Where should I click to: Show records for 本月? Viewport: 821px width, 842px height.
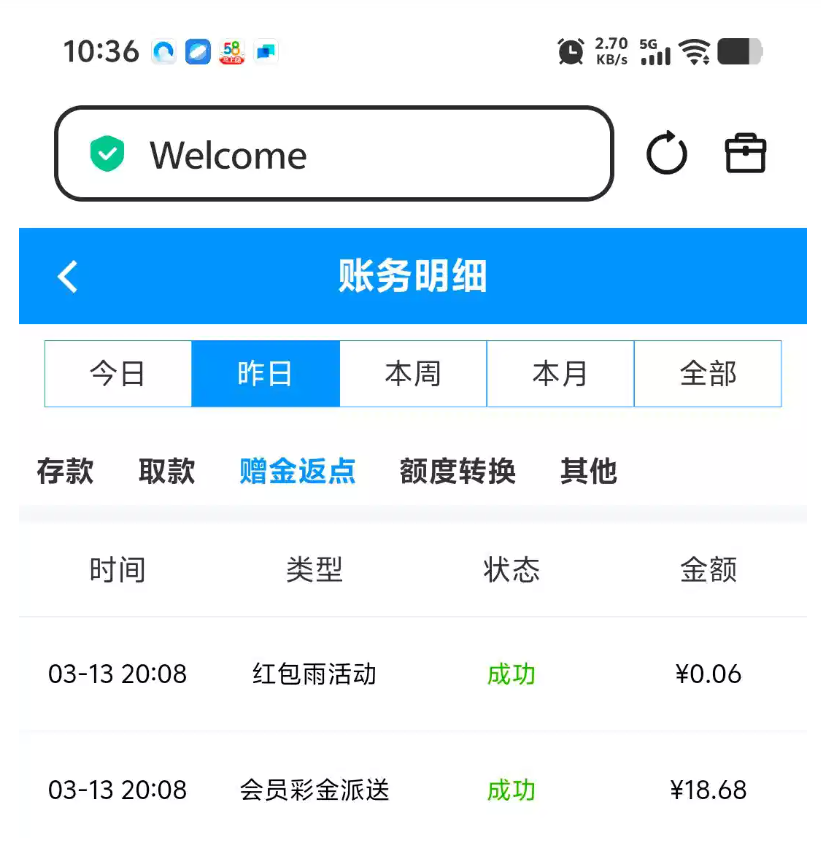(560, 374)
